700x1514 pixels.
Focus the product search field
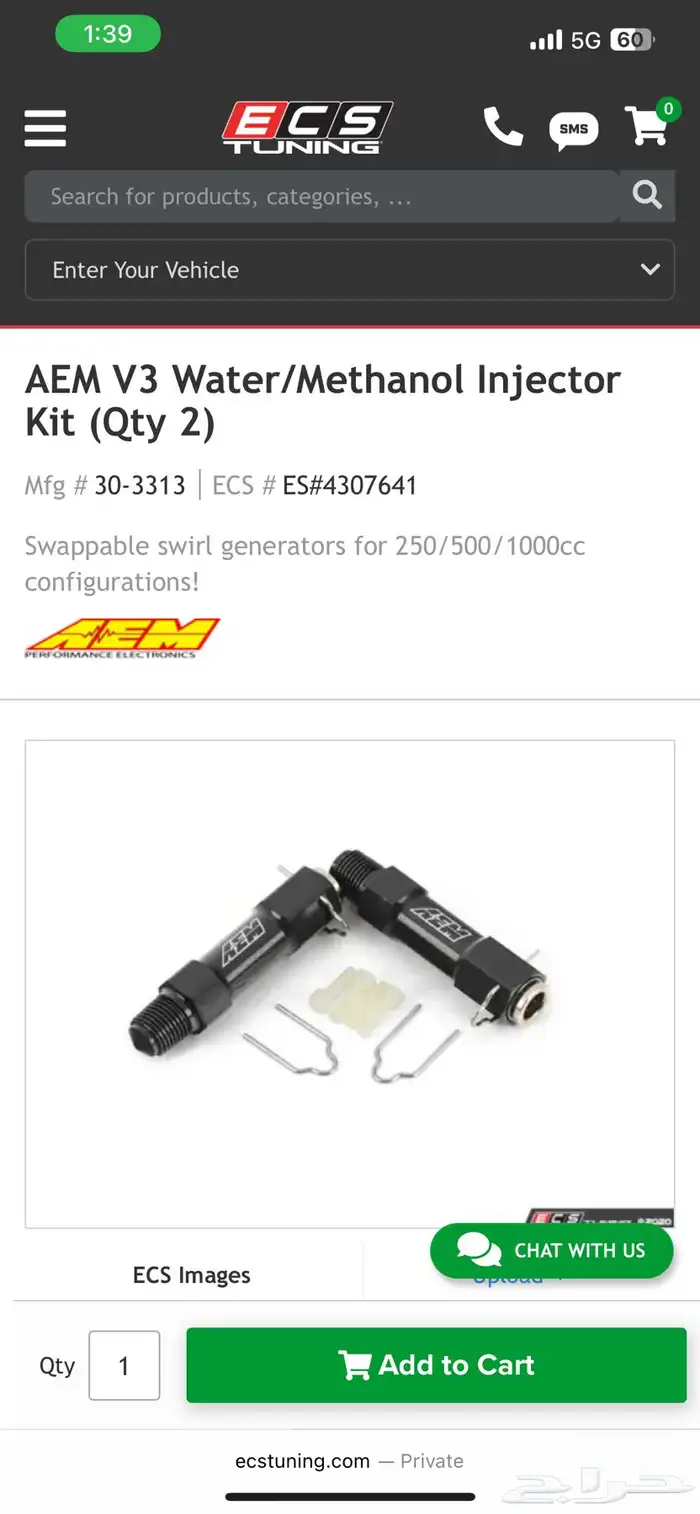(x=320, y=196)
